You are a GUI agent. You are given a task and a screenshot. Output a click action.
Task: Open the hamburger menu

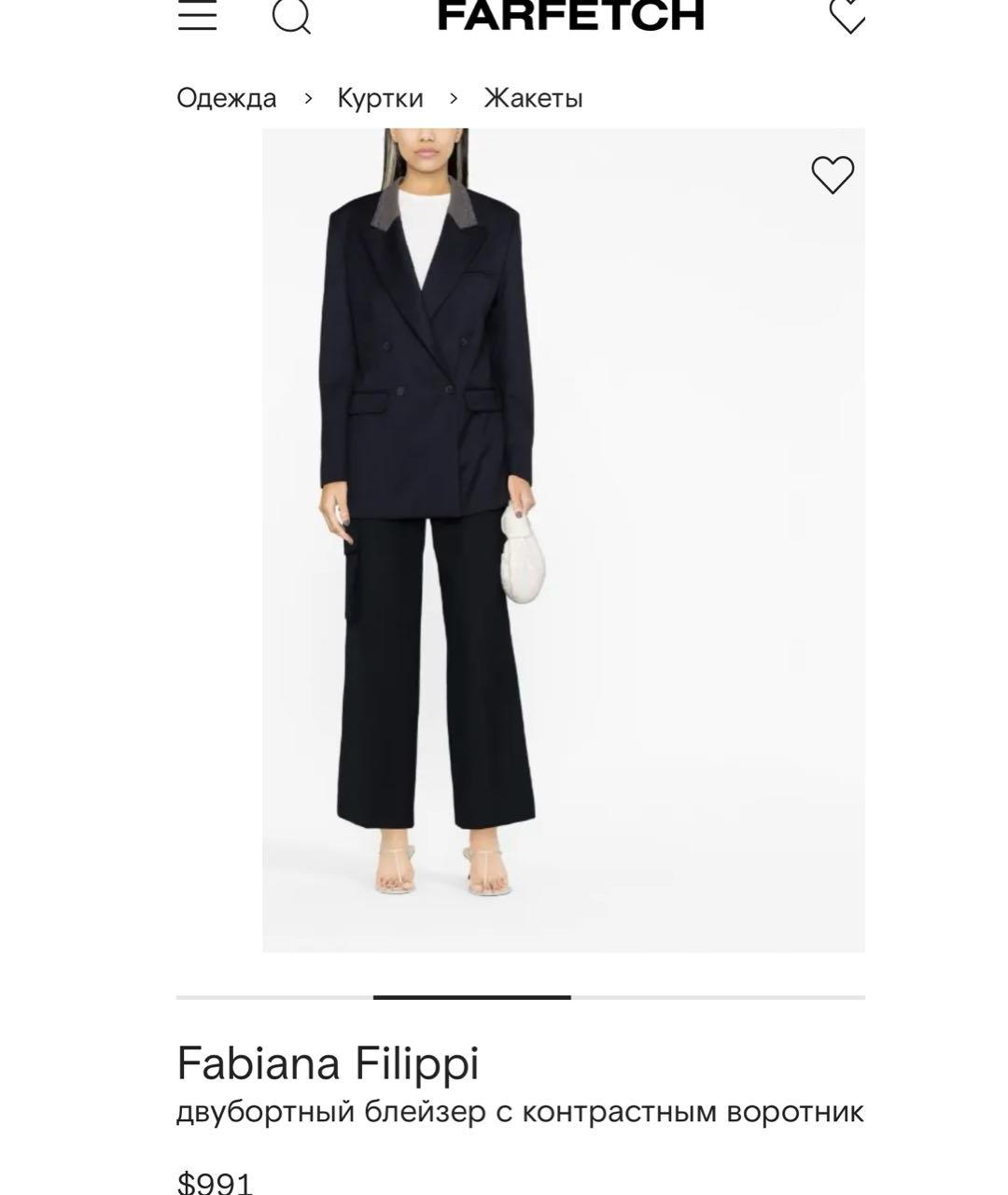(x=197, y=15)
